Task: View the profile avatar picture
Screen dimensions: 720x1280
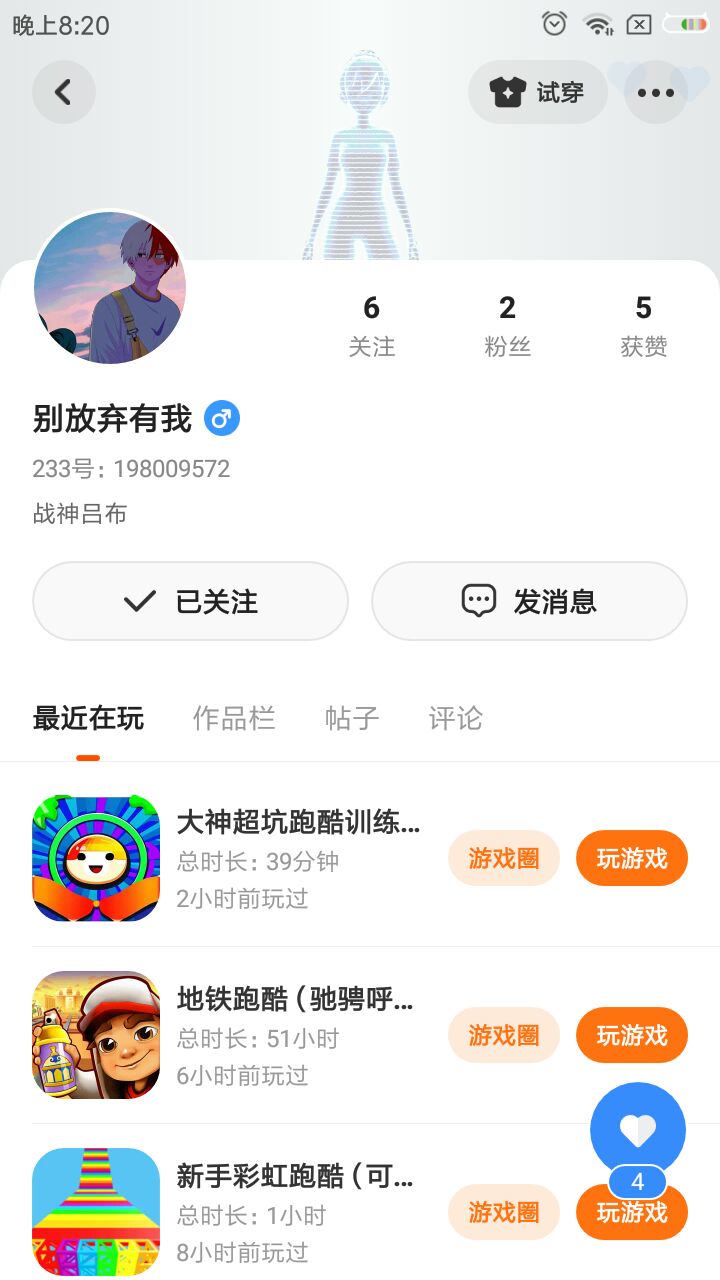Action: (110, 287)
